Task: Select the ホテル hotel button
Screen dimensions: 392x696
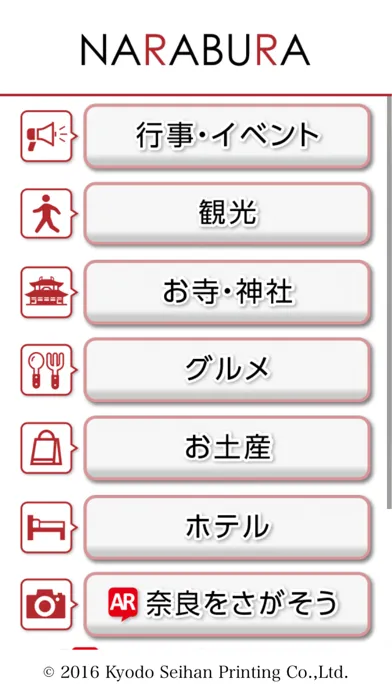Action: pyautogui.click(x=227, y=527)
